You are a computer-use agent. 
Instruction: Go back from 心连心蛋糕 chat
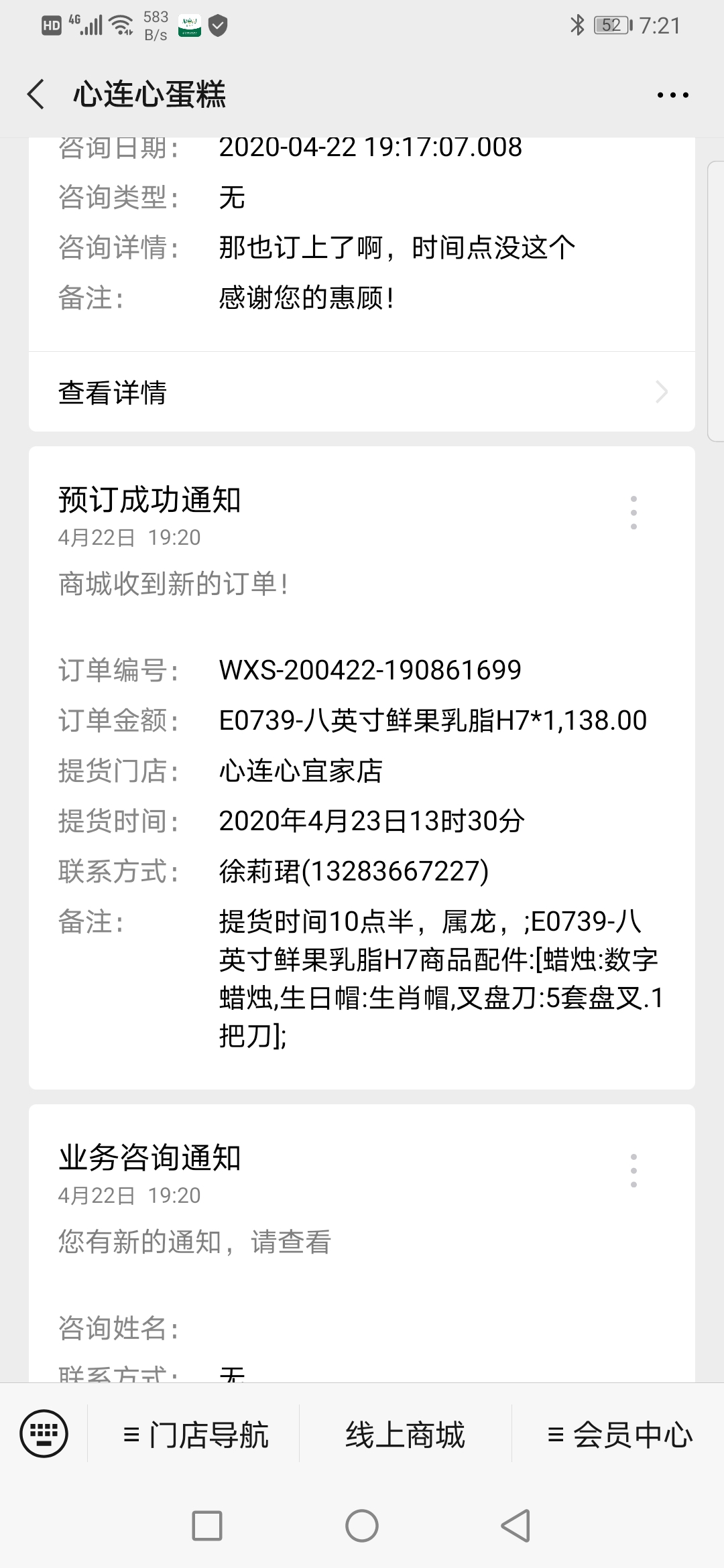(36, 94)
